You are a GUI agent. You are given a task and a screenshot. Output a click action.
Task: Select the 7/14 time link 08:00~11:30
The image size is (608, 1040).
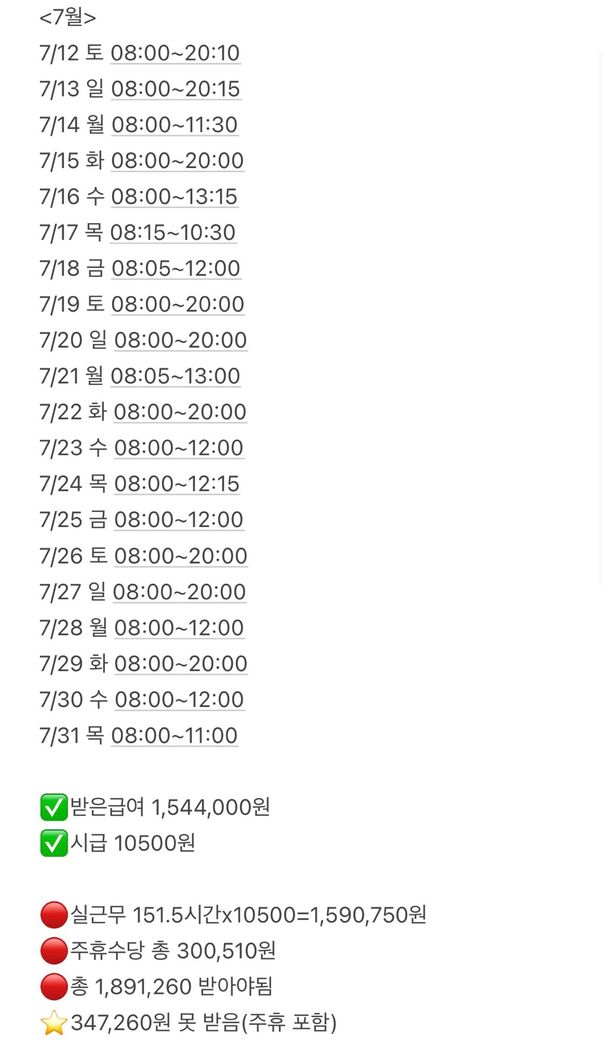[174, 125]
